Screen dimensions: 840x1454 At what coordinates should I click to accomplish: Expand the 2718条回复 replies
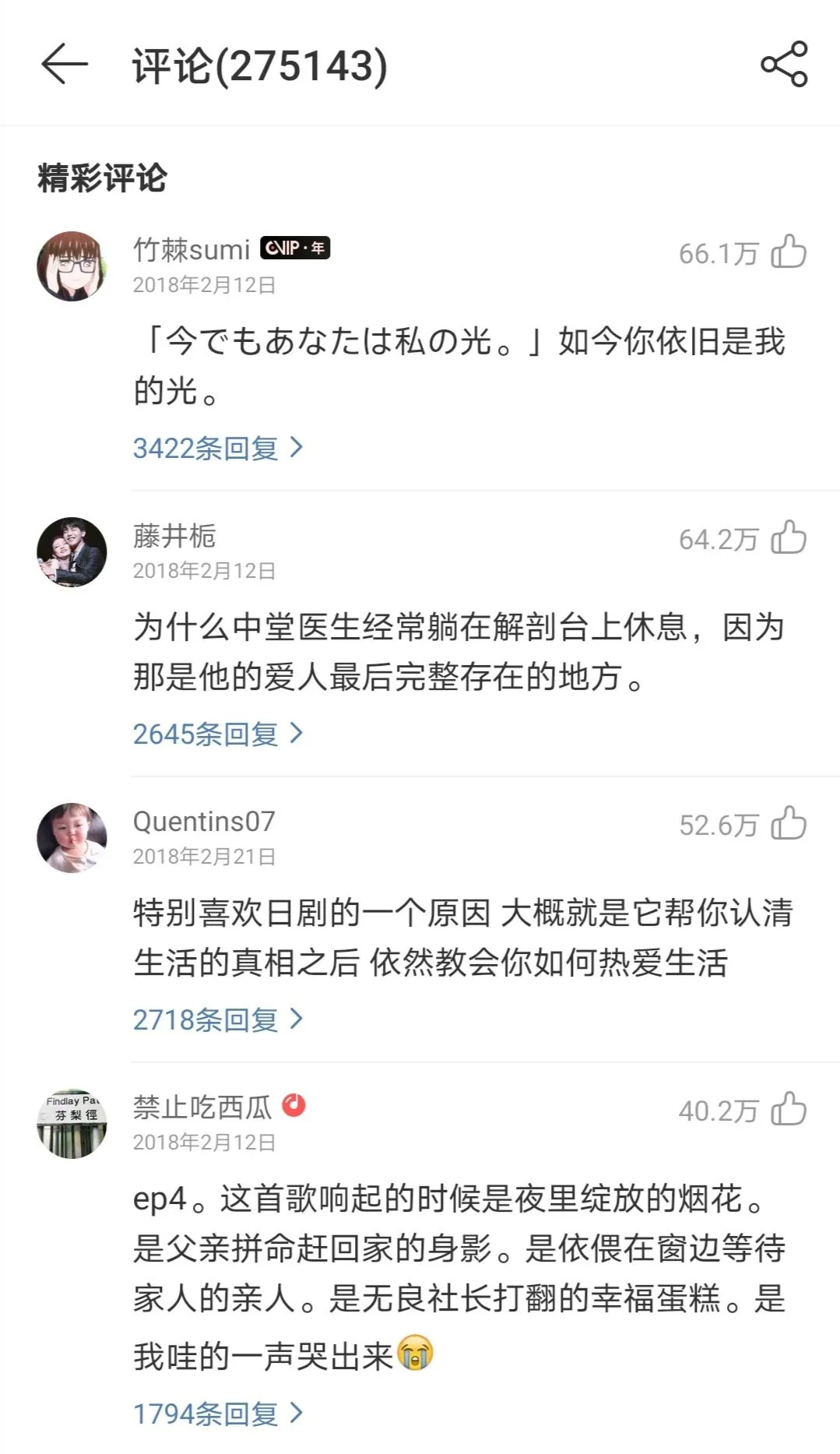218,1019
